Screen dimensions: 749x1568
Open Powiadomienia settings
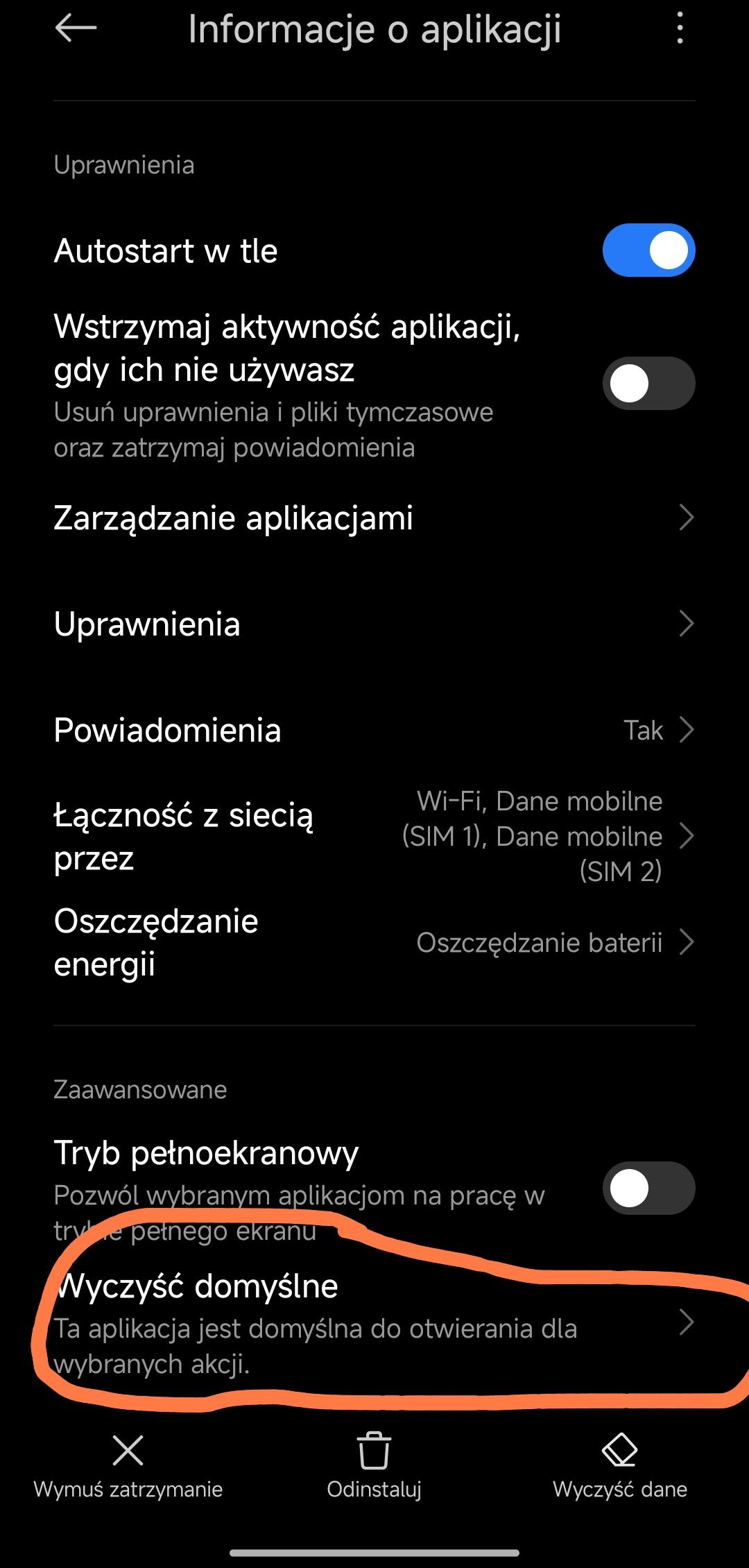[x=374, y=731]
